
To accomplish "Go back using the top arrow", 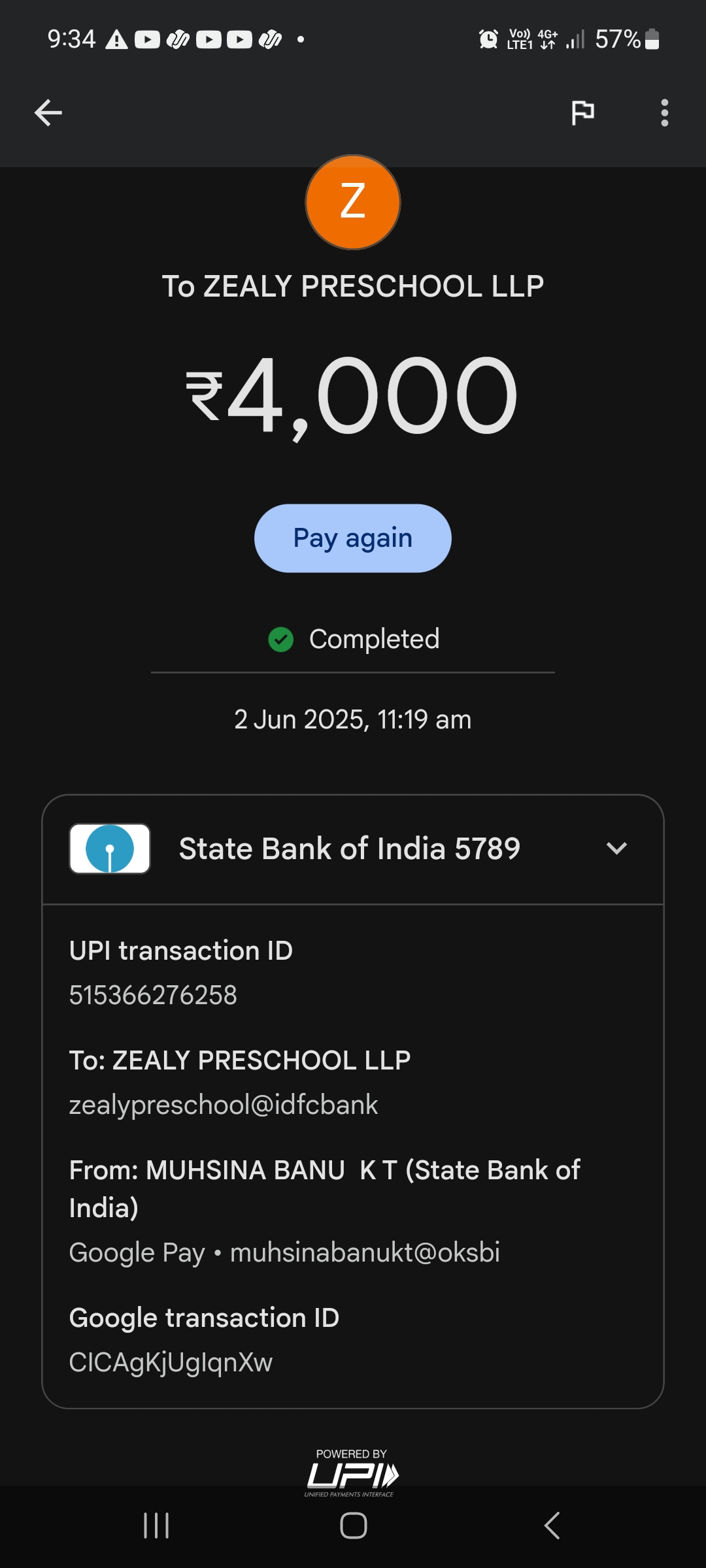I will pyautogui.click(x=48, y=112).
